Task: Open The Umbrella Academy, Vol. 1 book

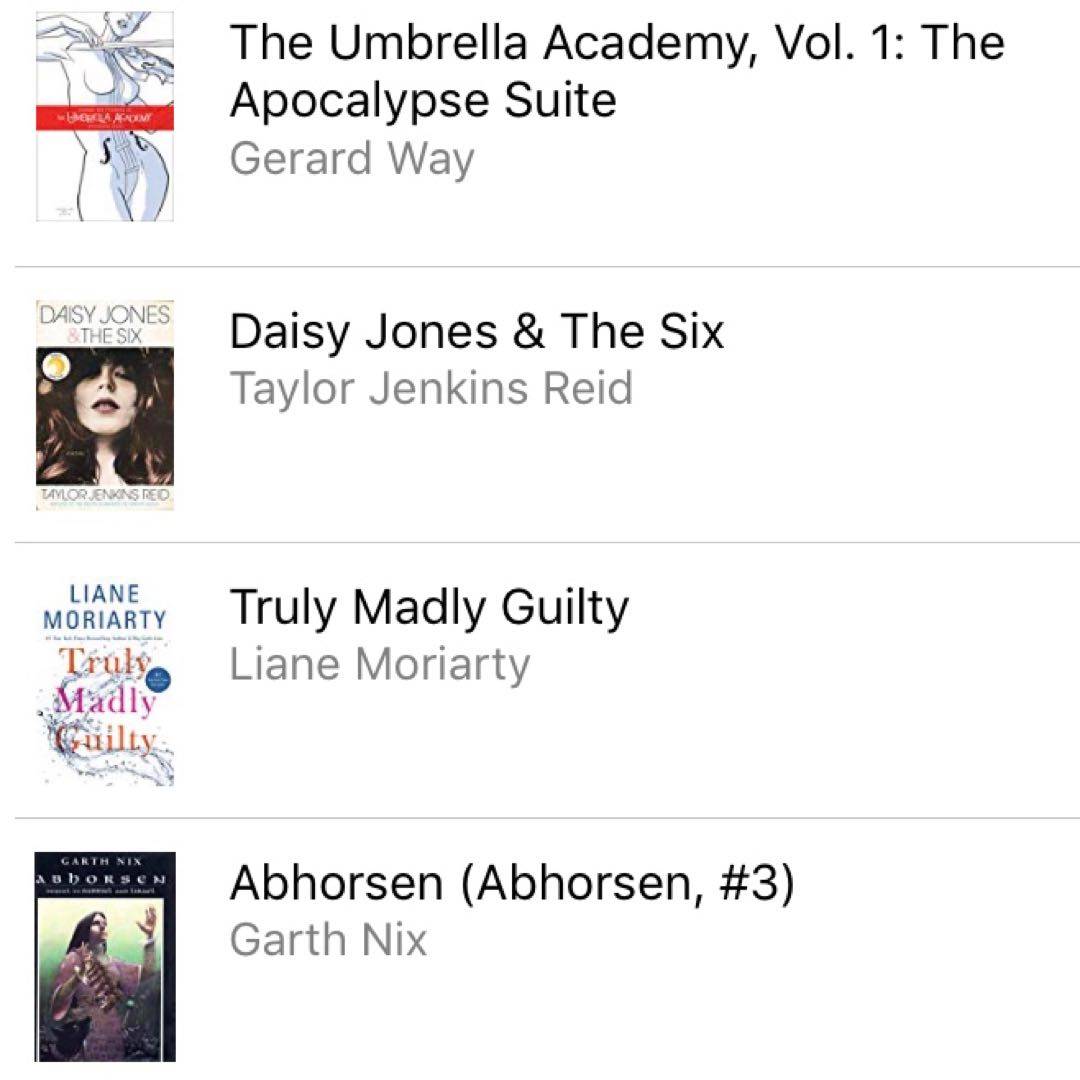Action: (x=616, y=72)
